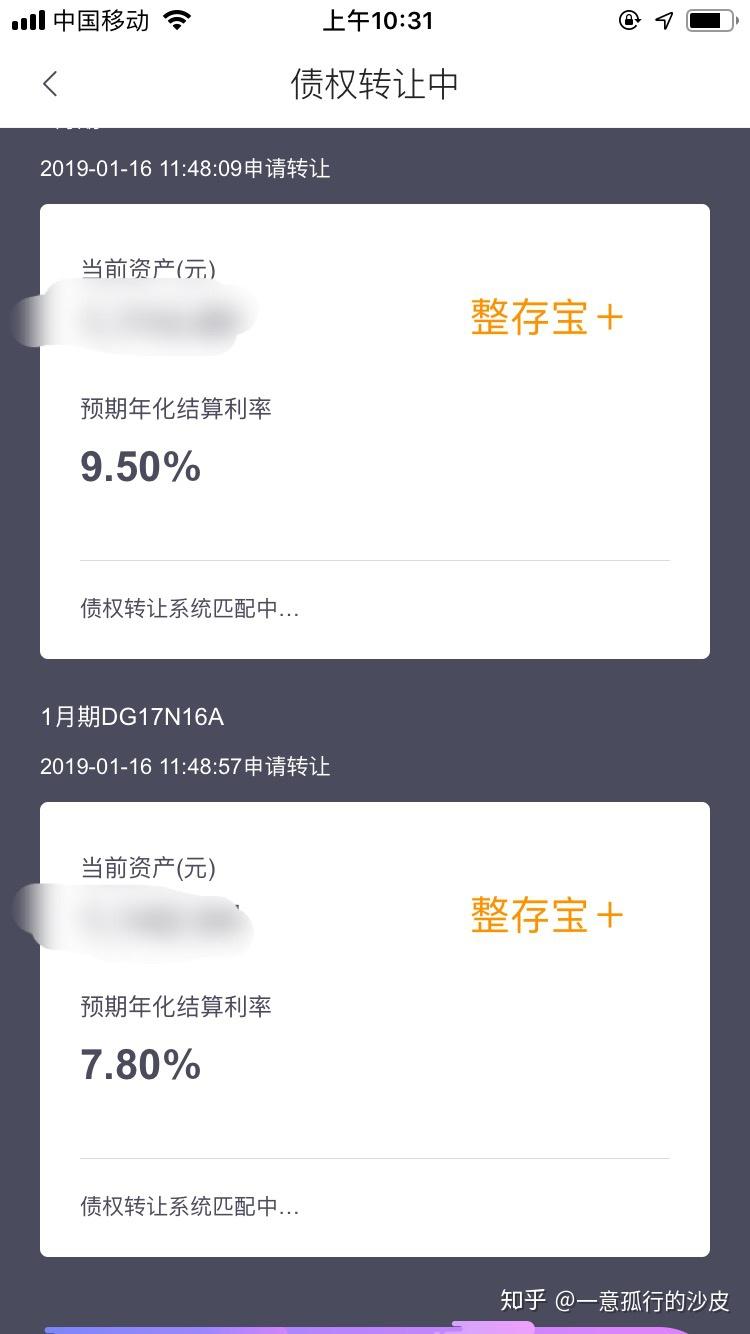This screenshot has height=1334, width=750.
Task: Open the 整存宝+ card with 7.80% rate
Action: 374,1029
